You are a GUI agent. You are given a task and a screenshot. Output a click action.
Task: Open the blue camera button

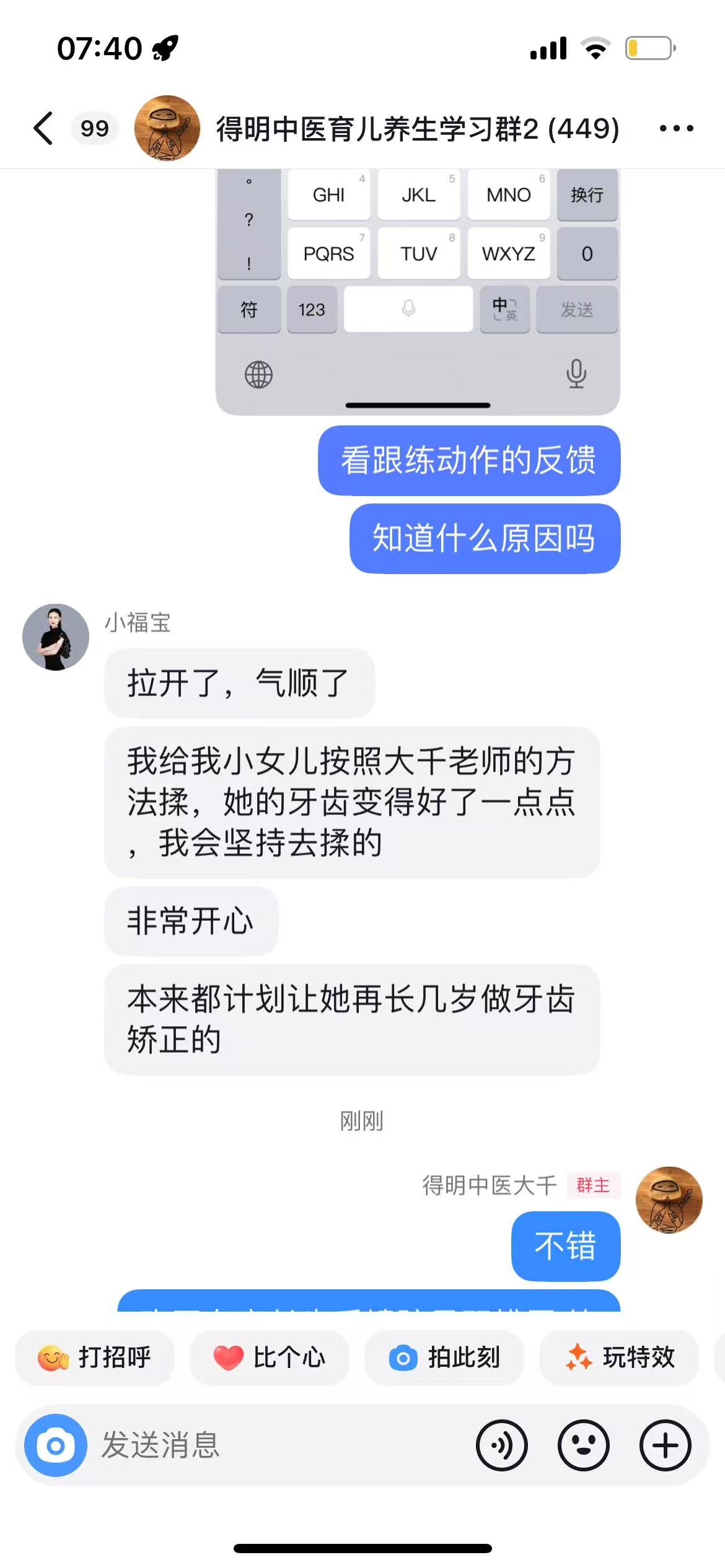tap(56, 1445)
